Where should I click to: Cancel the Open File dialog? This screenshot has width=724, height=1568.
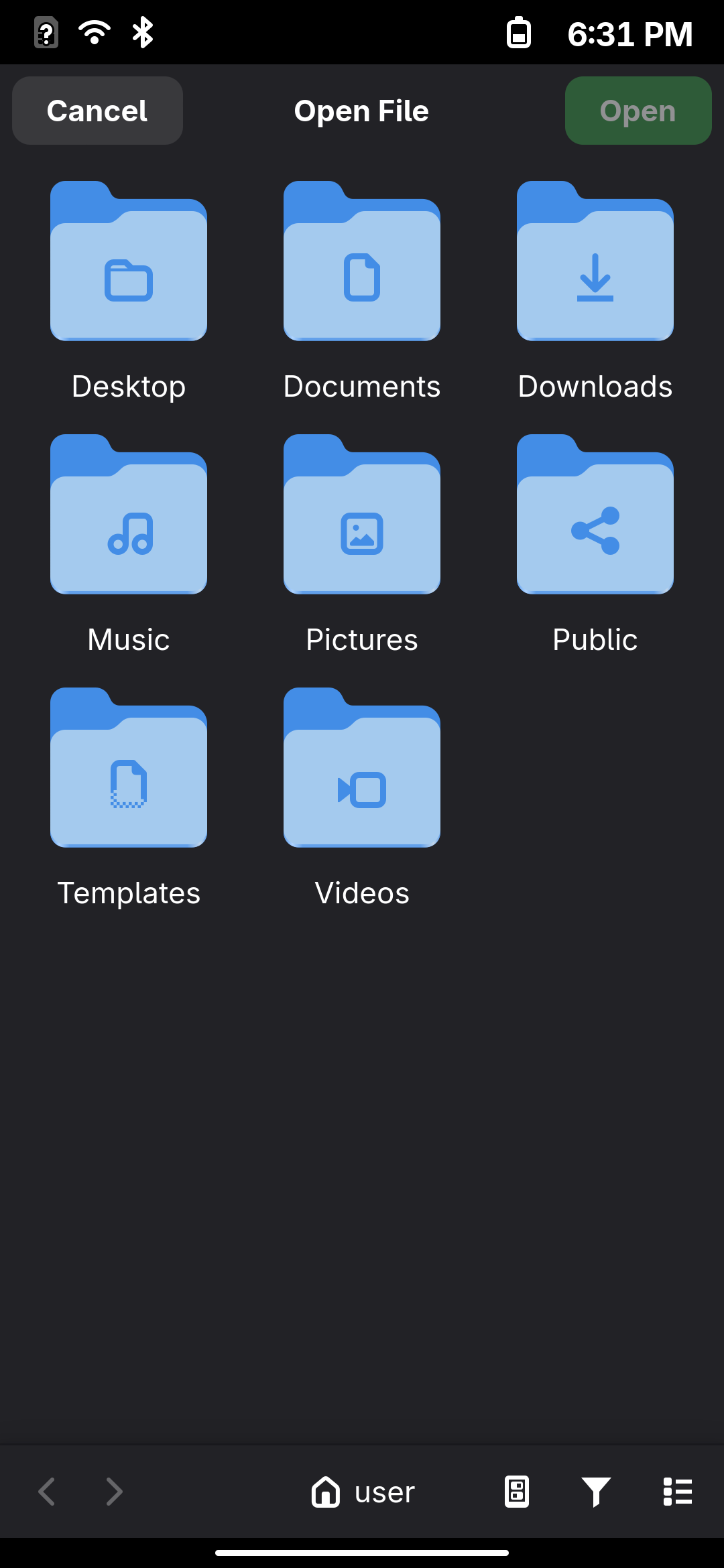point(97,111)
